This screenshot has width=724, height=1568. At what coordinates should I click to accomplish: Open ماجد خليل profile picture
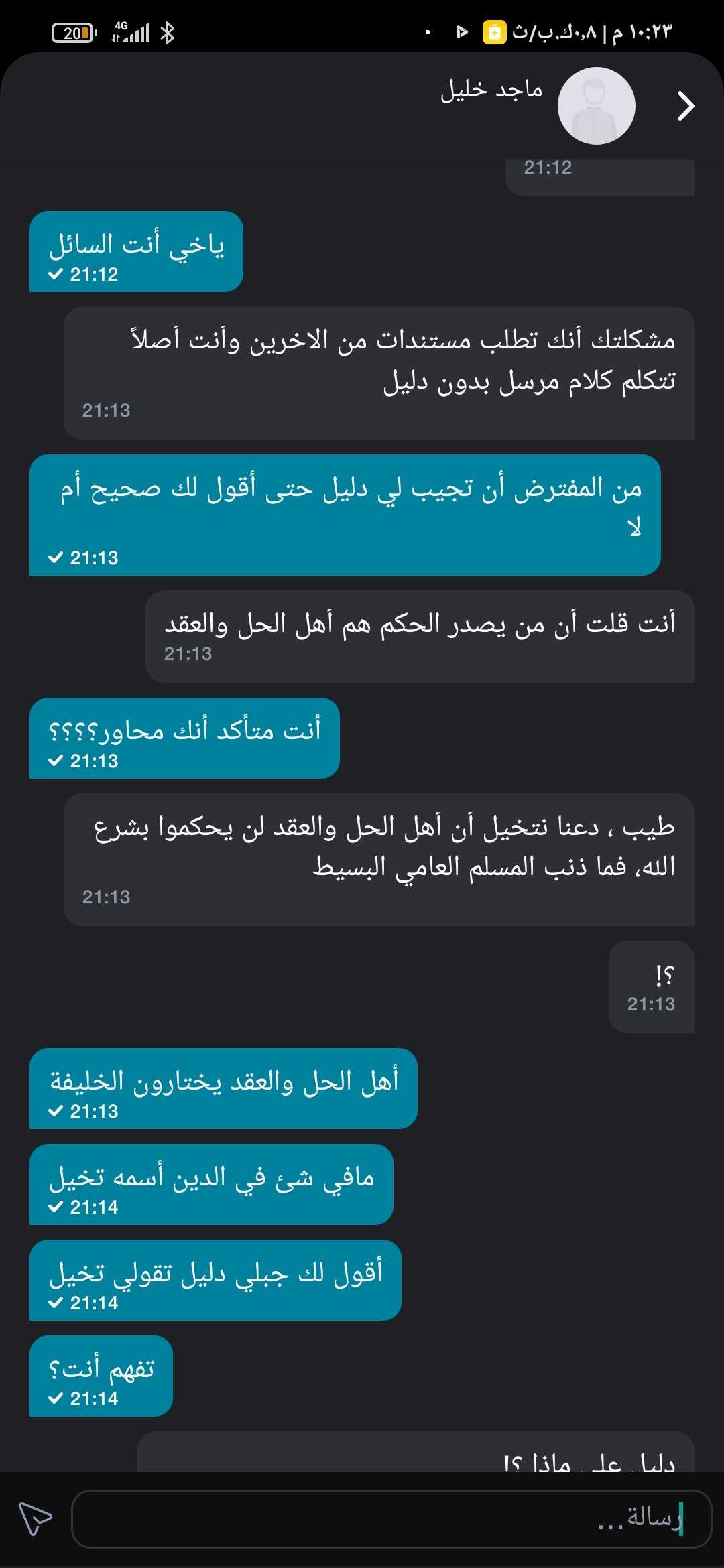(x=596, y=106)
